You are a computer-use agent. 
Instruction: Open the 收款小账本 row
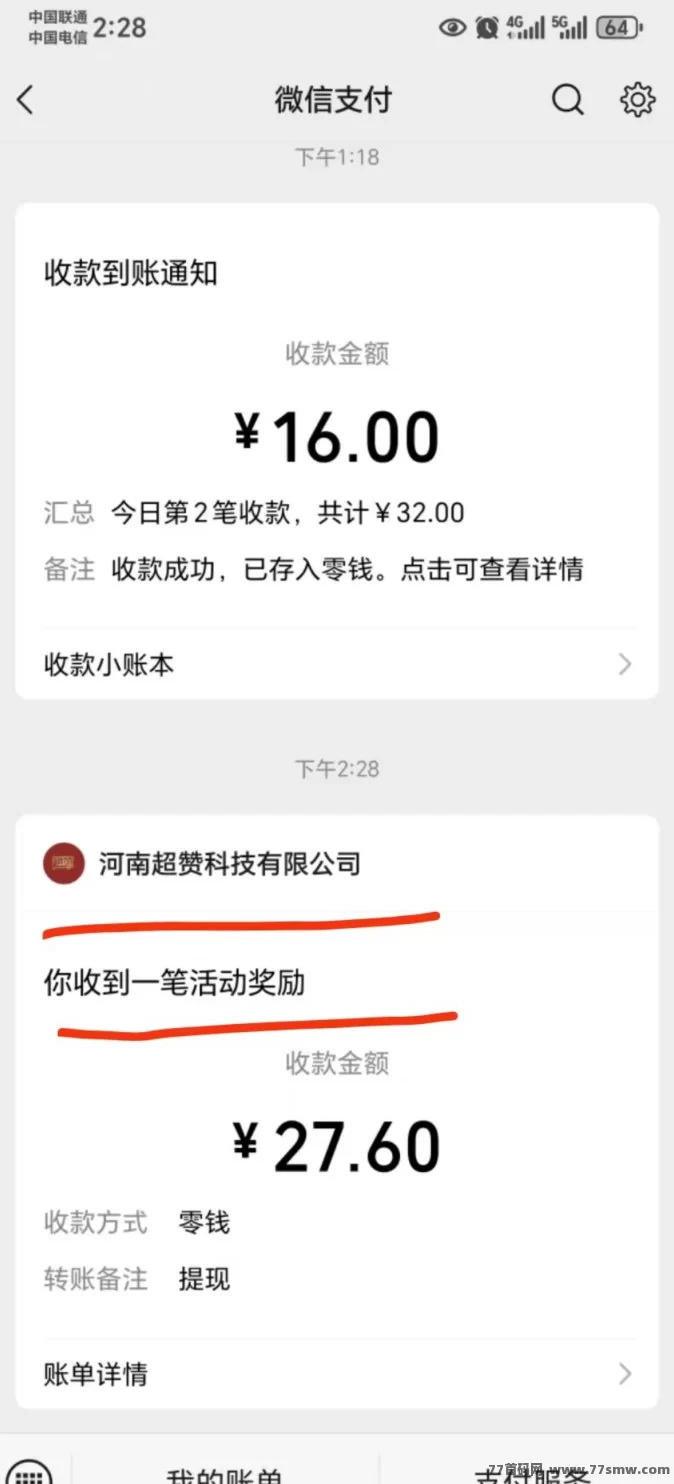(x=337, y=664)
